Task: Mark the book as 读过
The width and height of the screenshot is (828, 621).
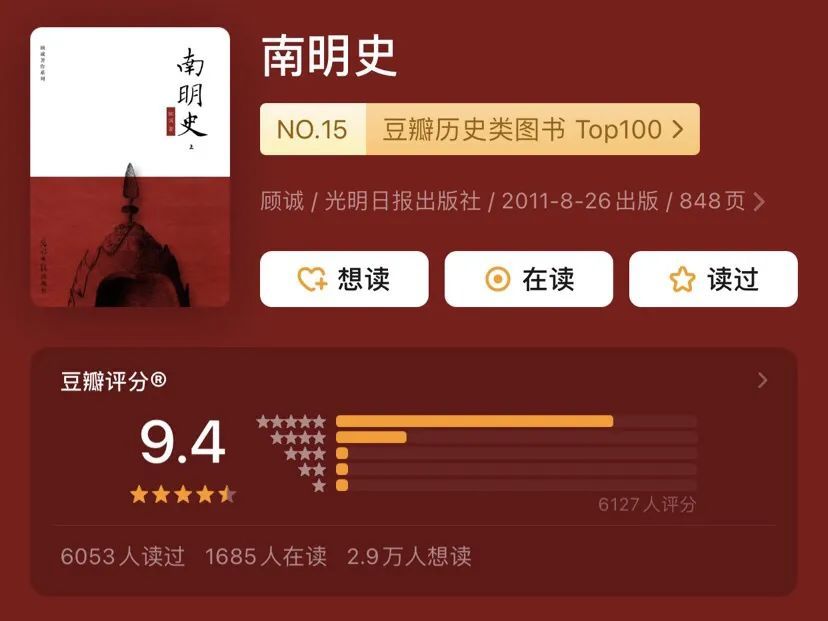Action: (713, 279)
